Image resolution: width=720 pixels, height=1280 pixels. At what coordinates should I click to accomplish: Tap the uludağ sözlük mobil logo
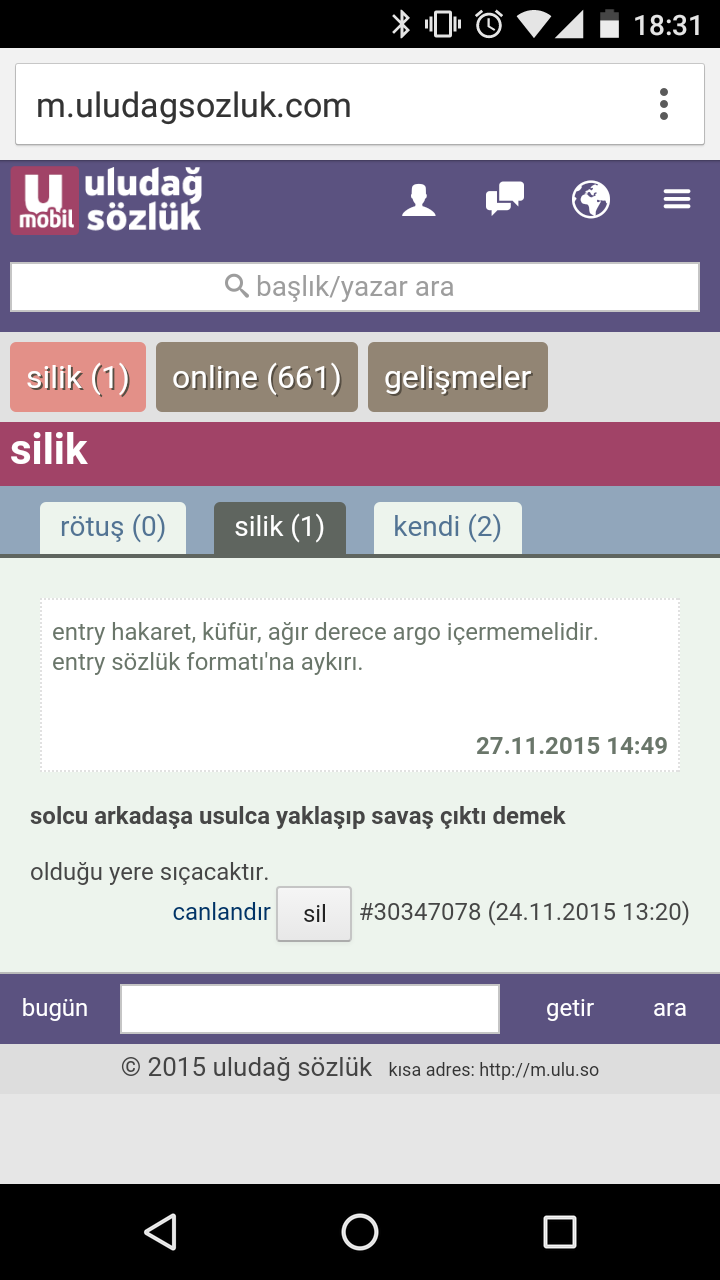(x=106, y=200)
